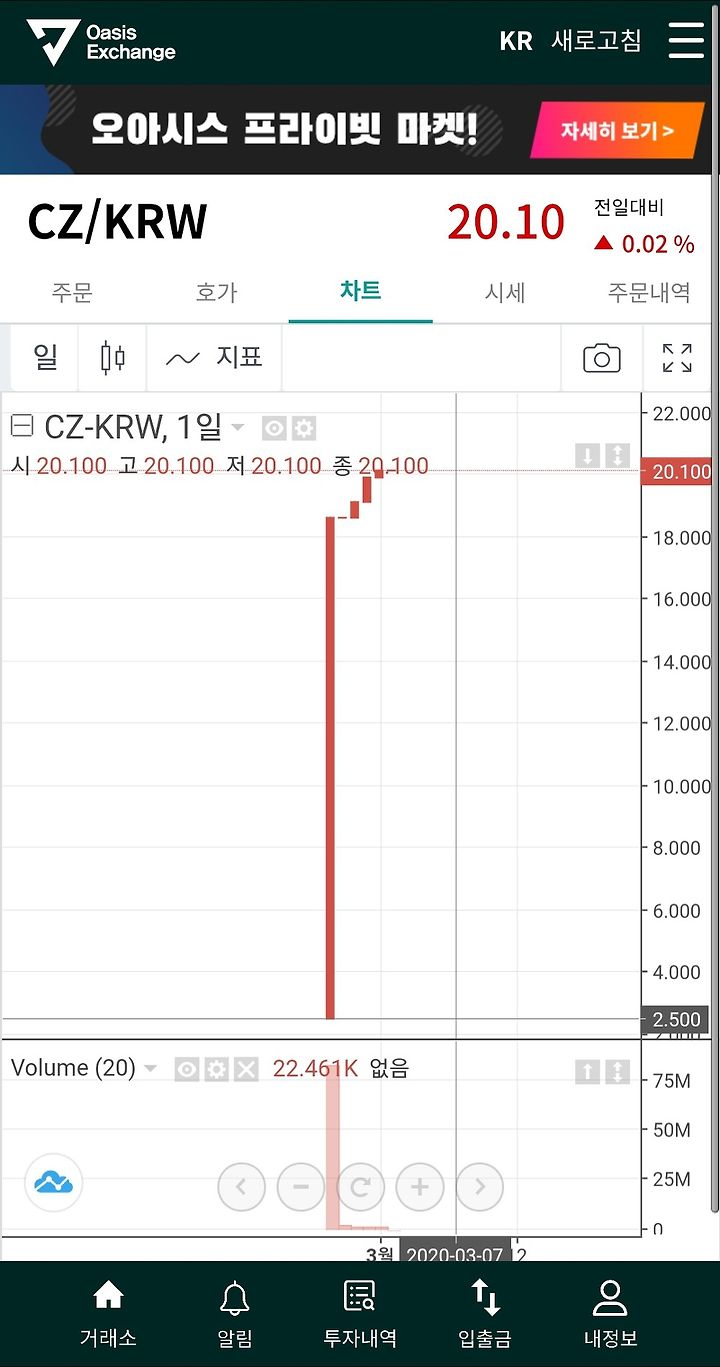This screenshot has width=720, height=1367.
Task: Change the candlestick chart style
Action: (x=113, y=357)
